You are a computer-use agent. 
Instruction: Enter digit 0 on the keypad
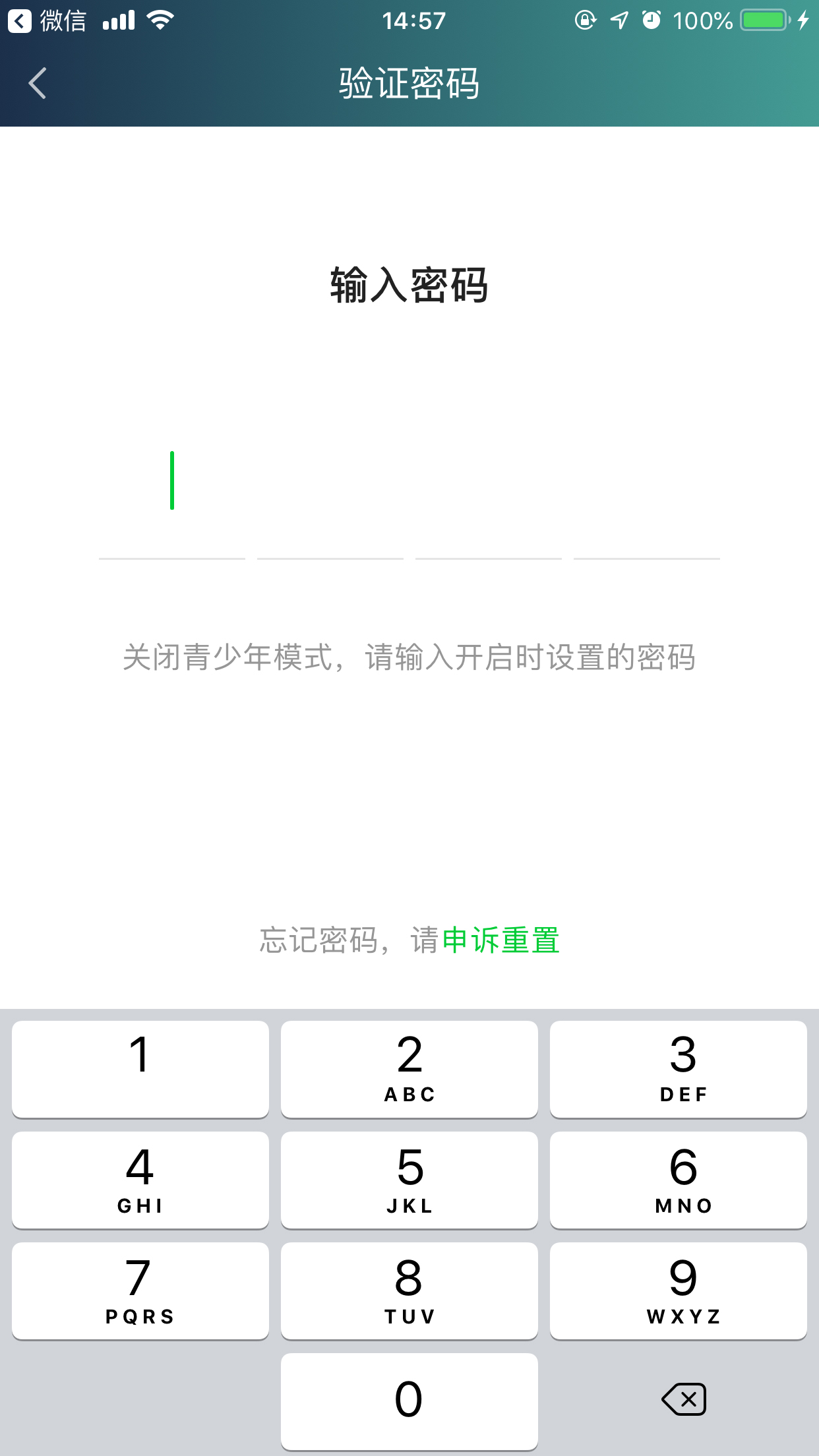pyautogui.click(x=409, y=1401)
